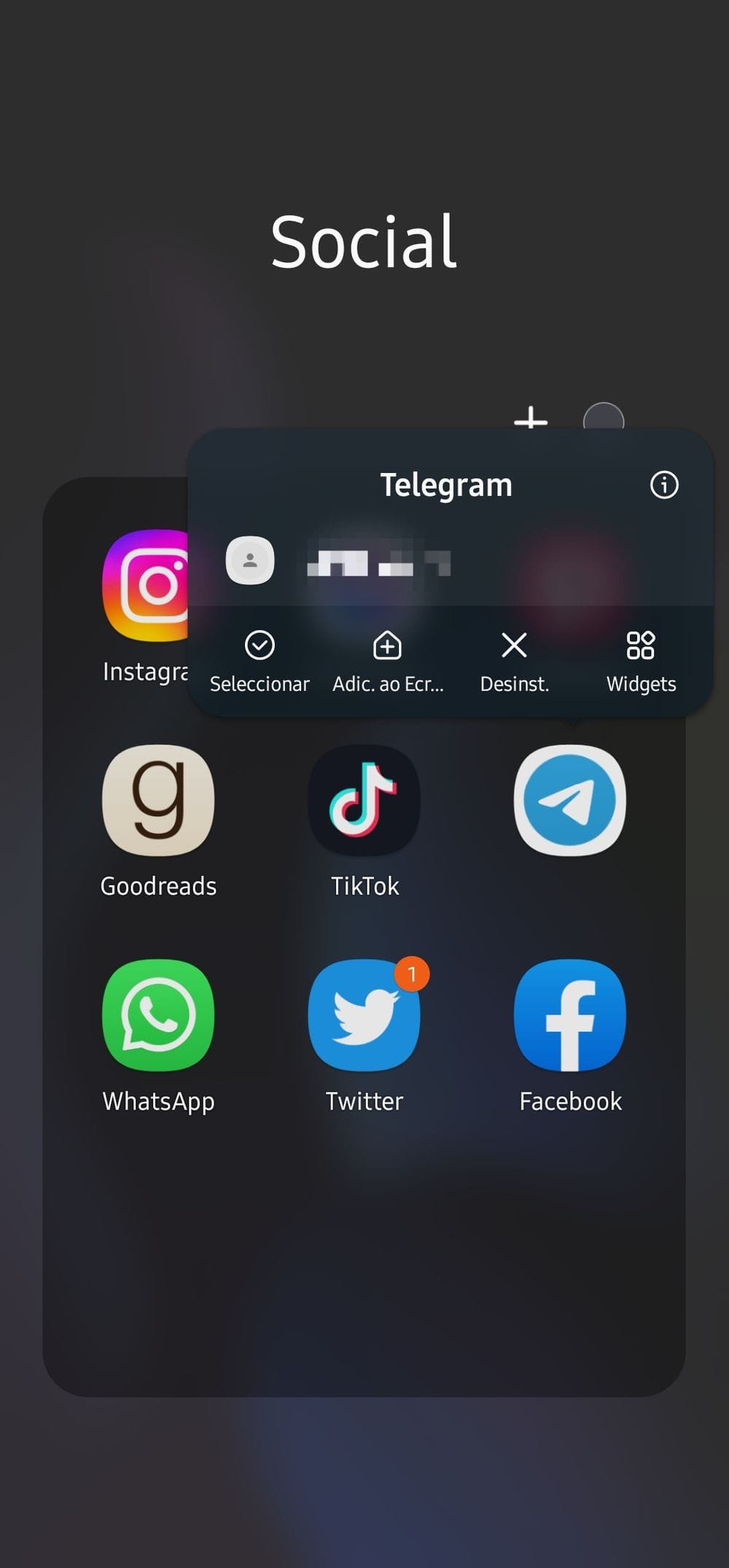Edit the Social folder name
This screenshot has height=1568, width=729.
(364, 242)
